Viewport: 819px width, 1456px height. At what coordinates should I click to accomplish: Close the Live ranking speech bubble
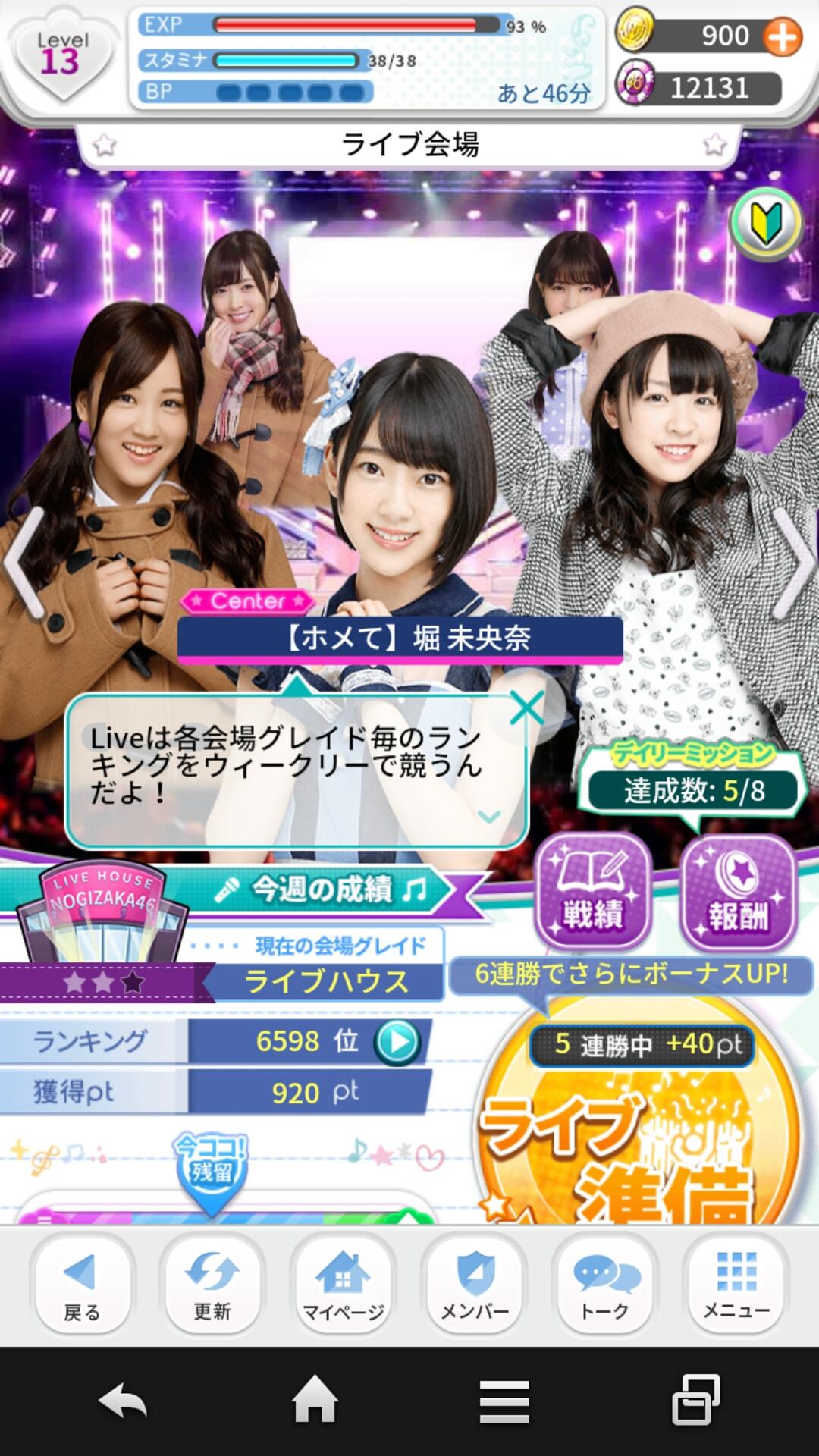coord(526,709)
